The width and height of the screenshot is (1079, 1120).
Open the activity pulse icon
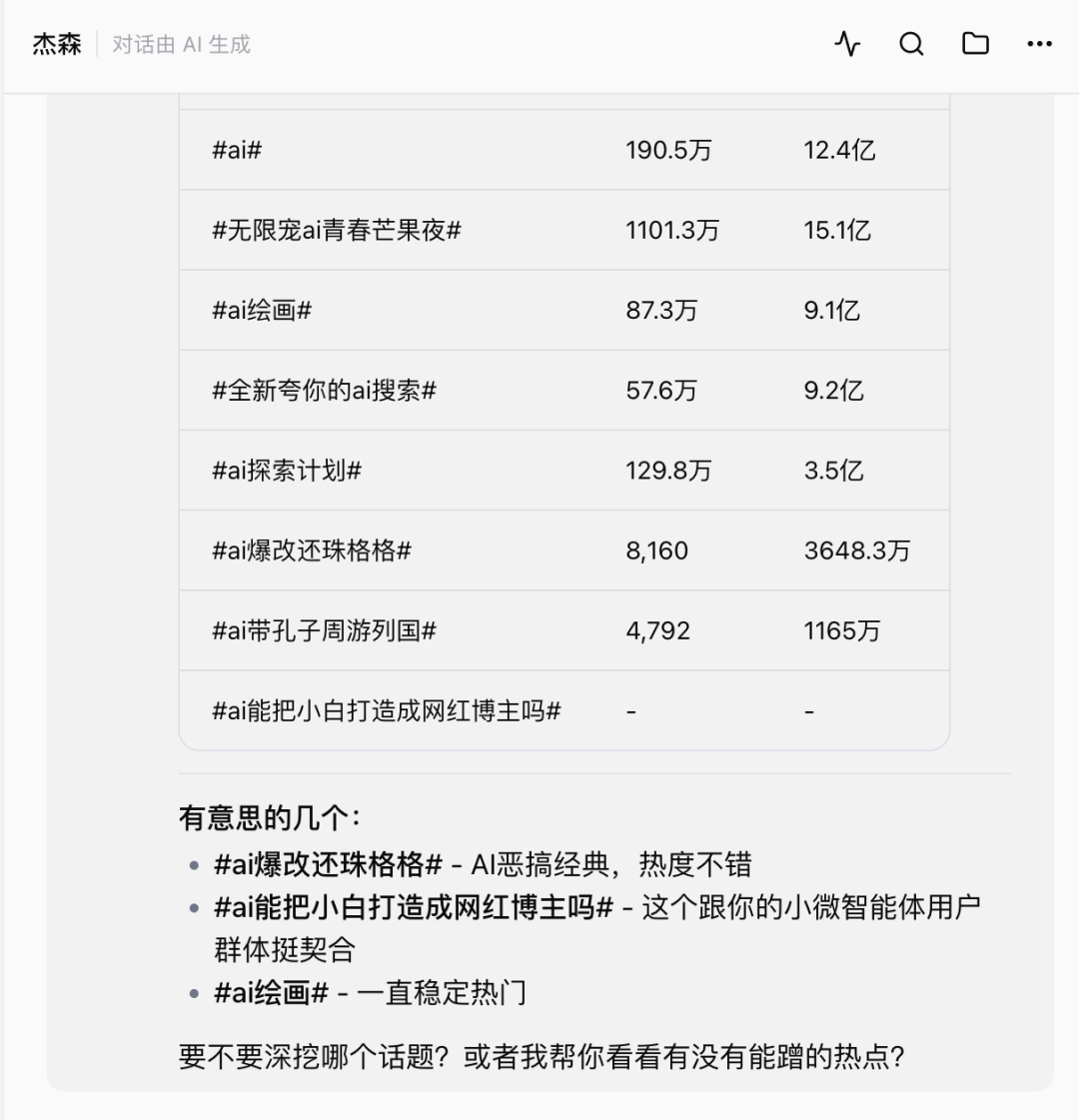point(847,44)
